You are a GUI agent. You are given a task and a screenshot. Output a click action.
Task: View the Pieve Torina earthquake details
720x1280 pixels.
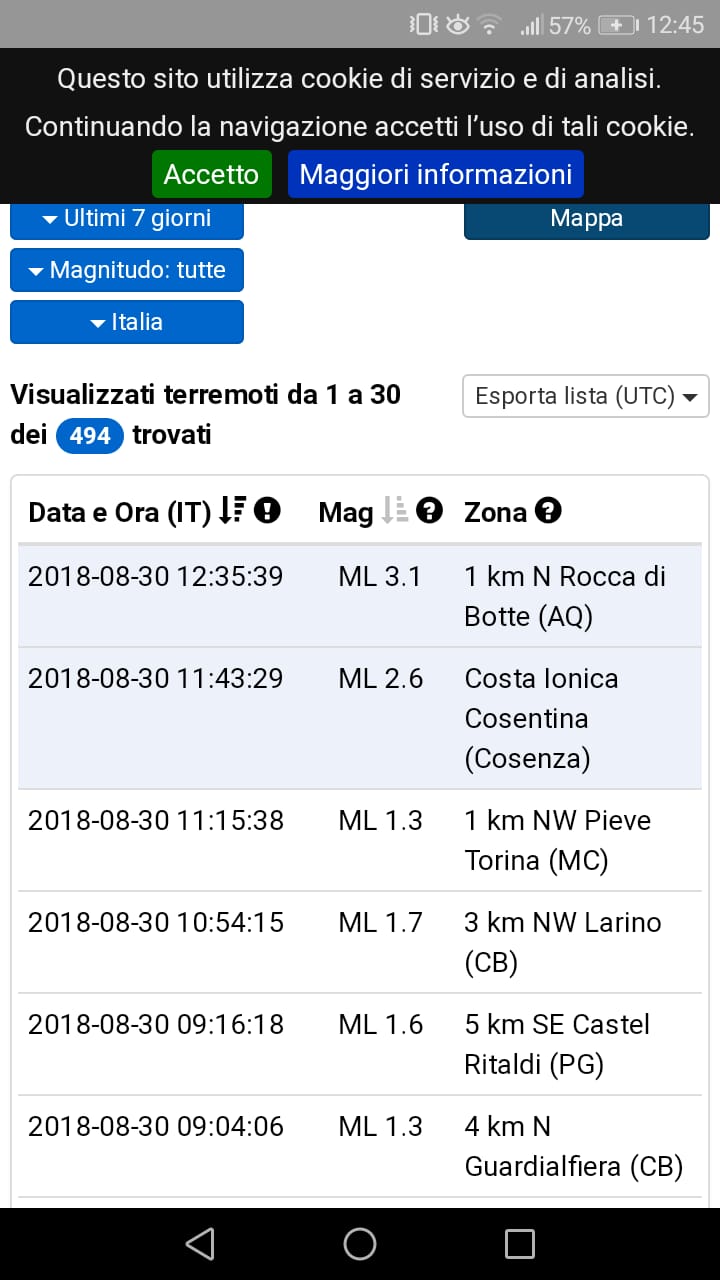(x=360, y=840)
